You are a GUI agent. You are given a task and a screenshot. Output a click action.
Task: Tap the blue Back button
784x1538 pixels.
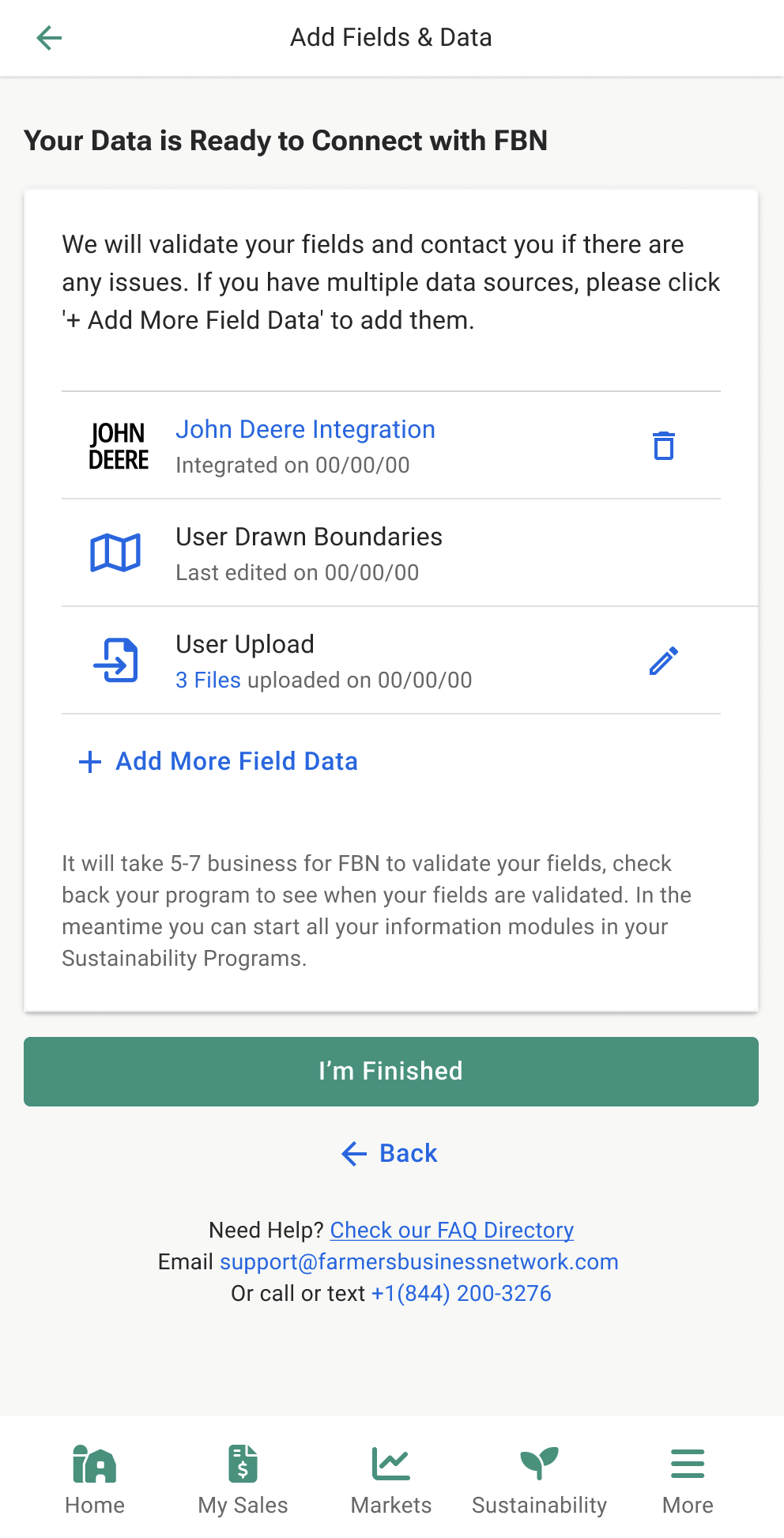390,1153
